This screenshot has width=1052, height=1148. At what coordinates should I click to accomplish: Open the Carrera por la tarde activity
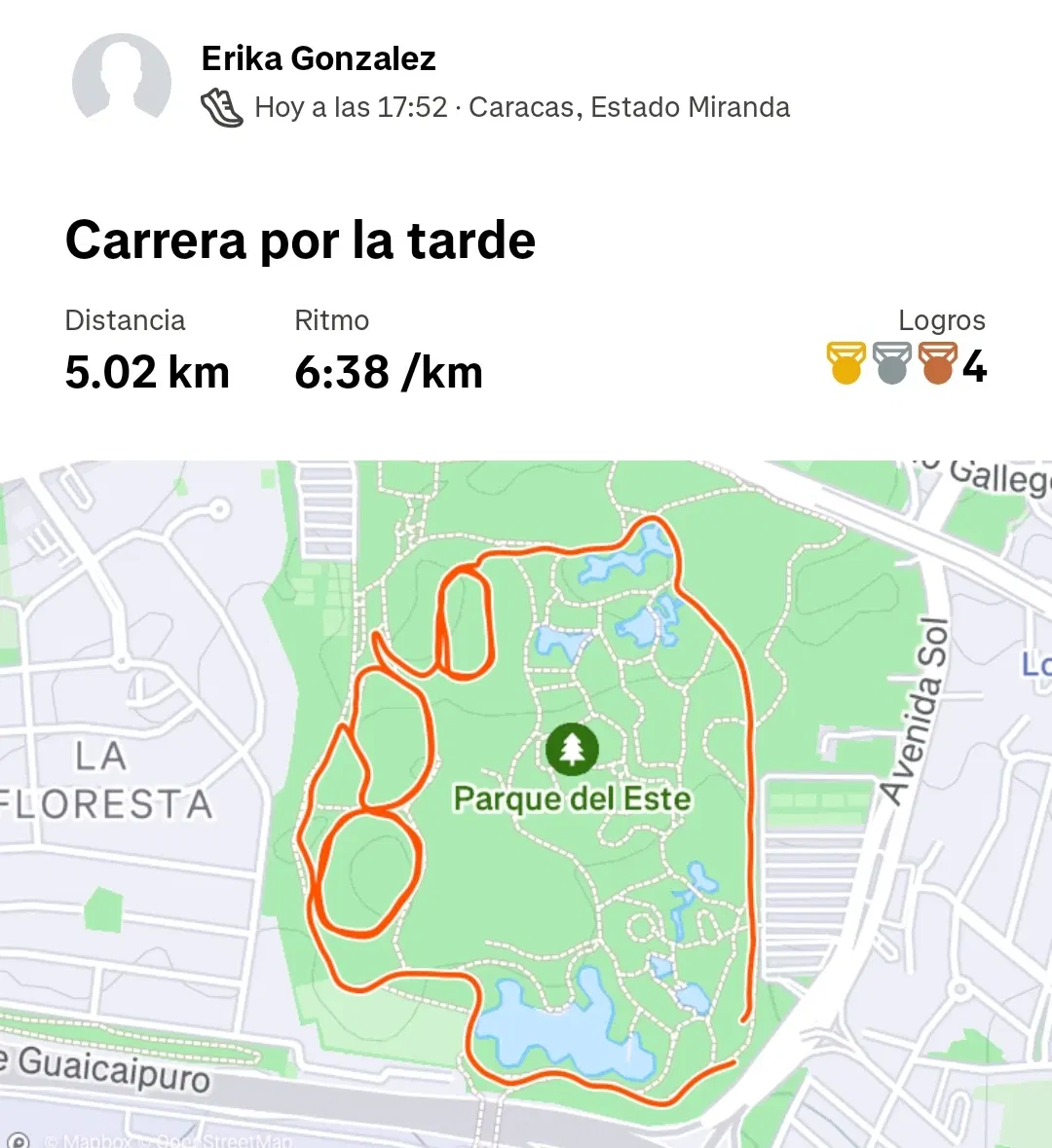coord(300,241)
